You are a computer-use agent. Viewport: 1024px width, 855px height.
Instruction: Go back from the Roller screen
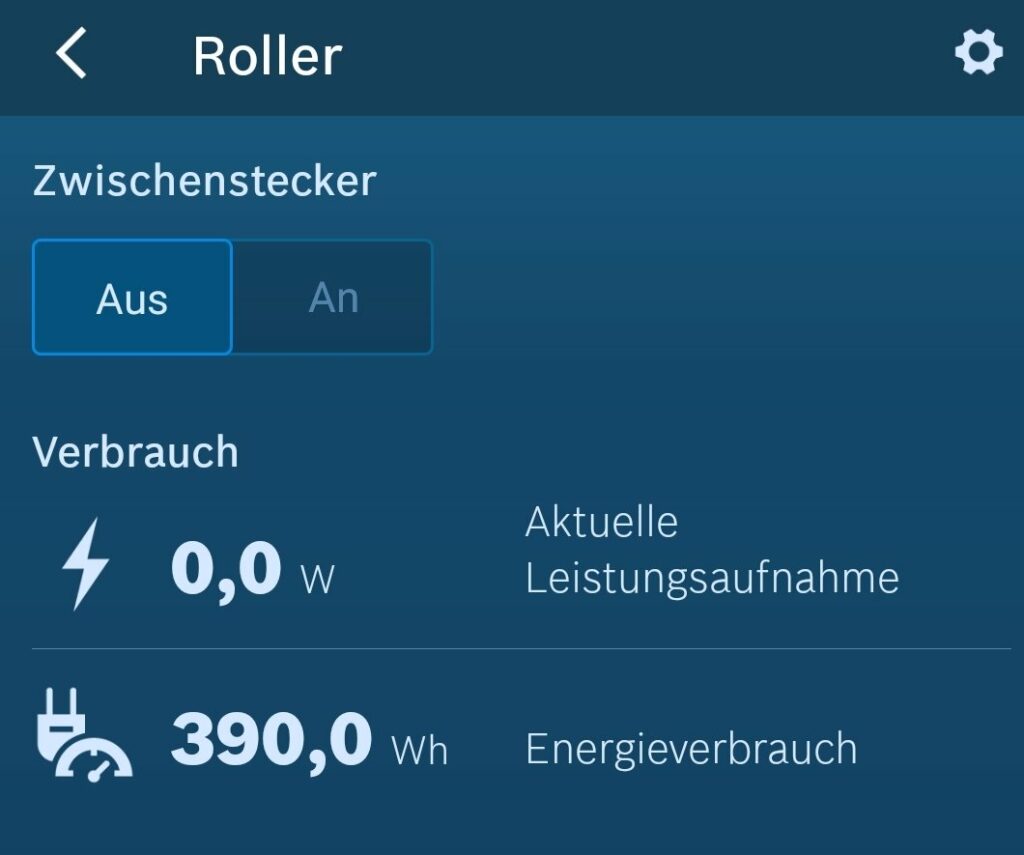pyautogui.click(x=72, y=54)
